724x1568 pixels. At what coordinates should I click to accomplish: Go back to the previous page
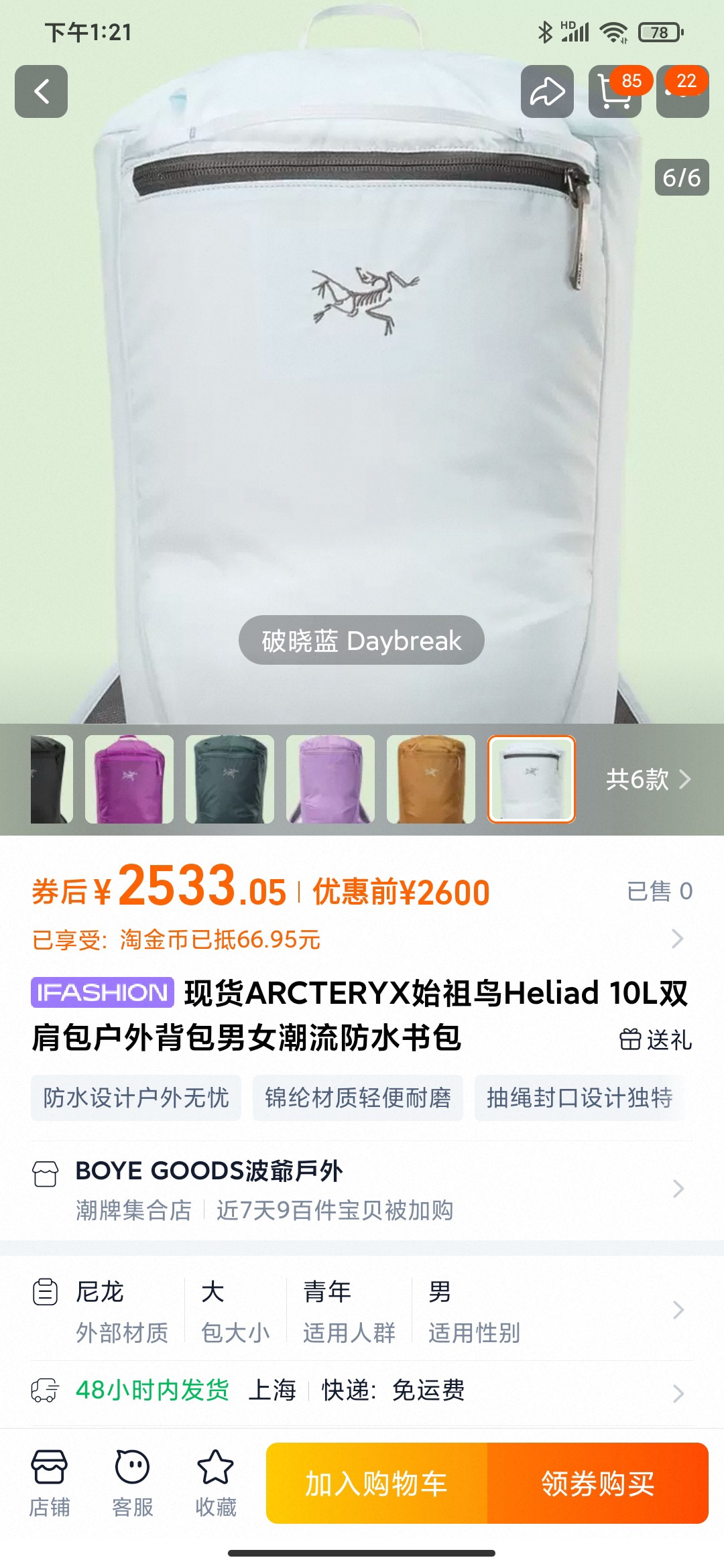[42, 92]
